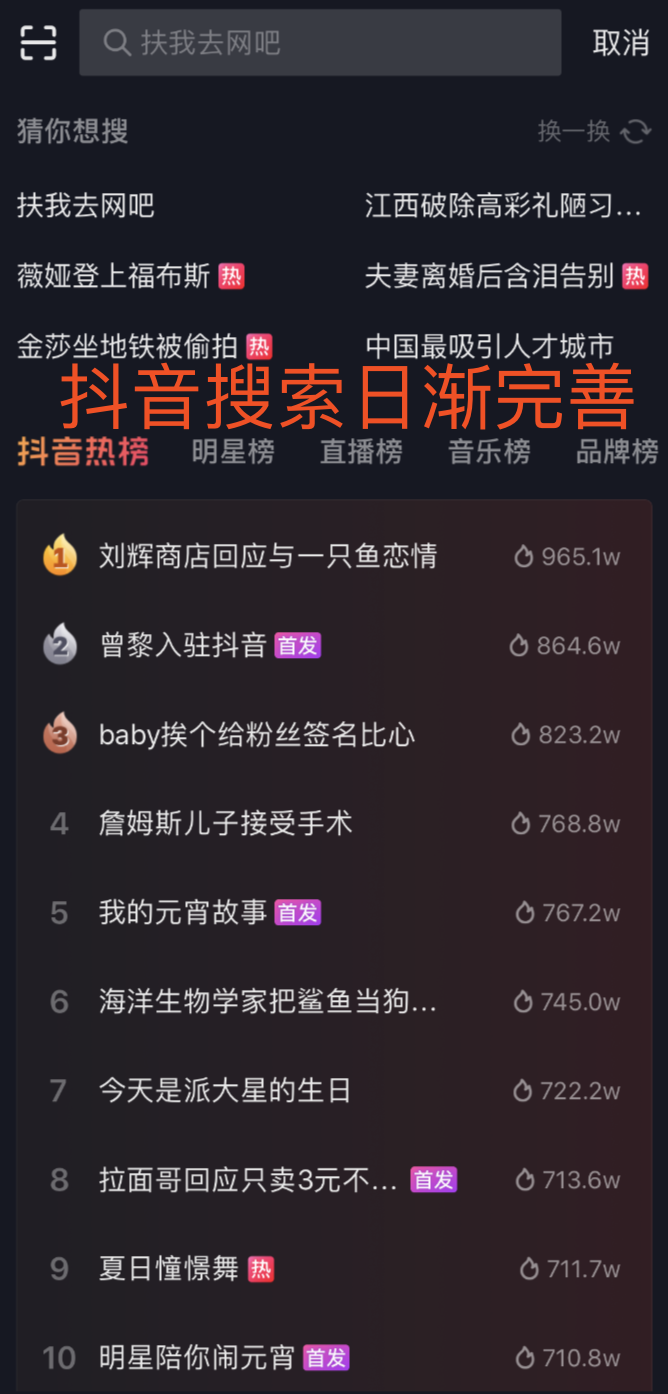The height and width of the screenshot is (1394, 668).
Task: Open trending topic 明星陪你闹元宵
Action: pyautogui.click(x=197, y=1358)
